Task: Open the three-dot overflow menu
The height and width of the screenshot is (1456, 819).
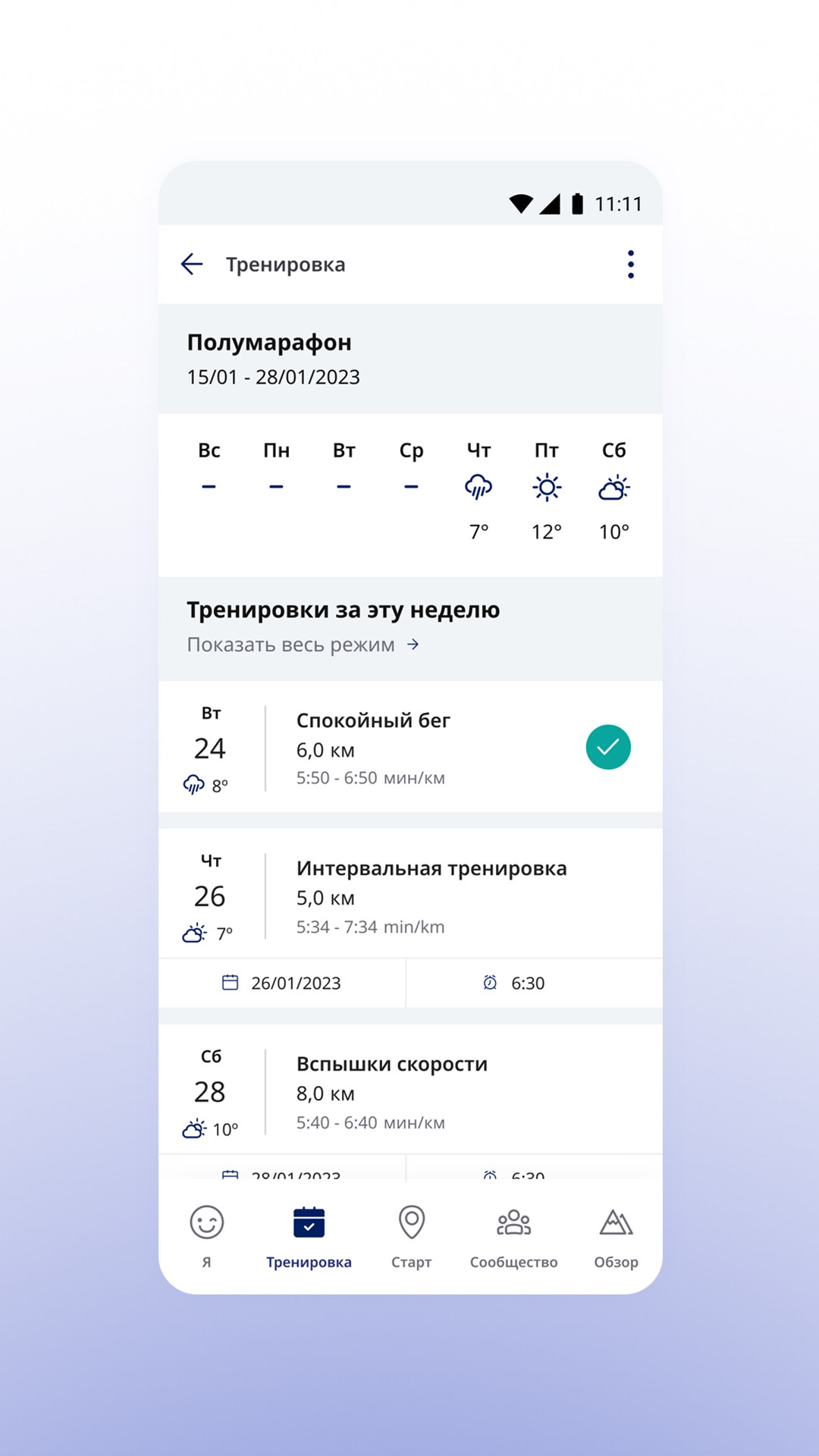Action: click(630, 264)
